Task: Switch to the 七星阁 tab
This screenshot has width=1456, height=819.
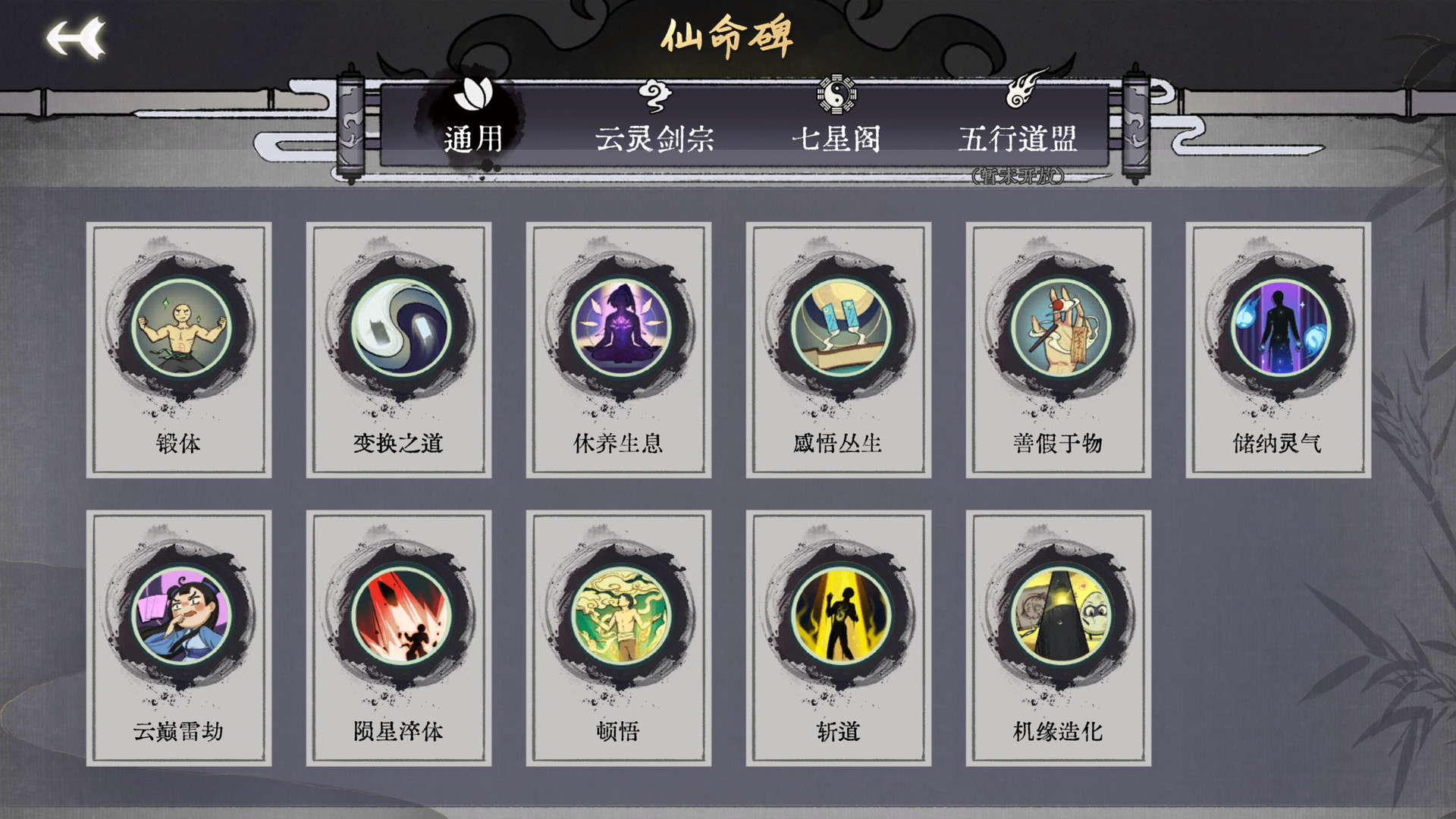Action: click(x=836, y=121)
